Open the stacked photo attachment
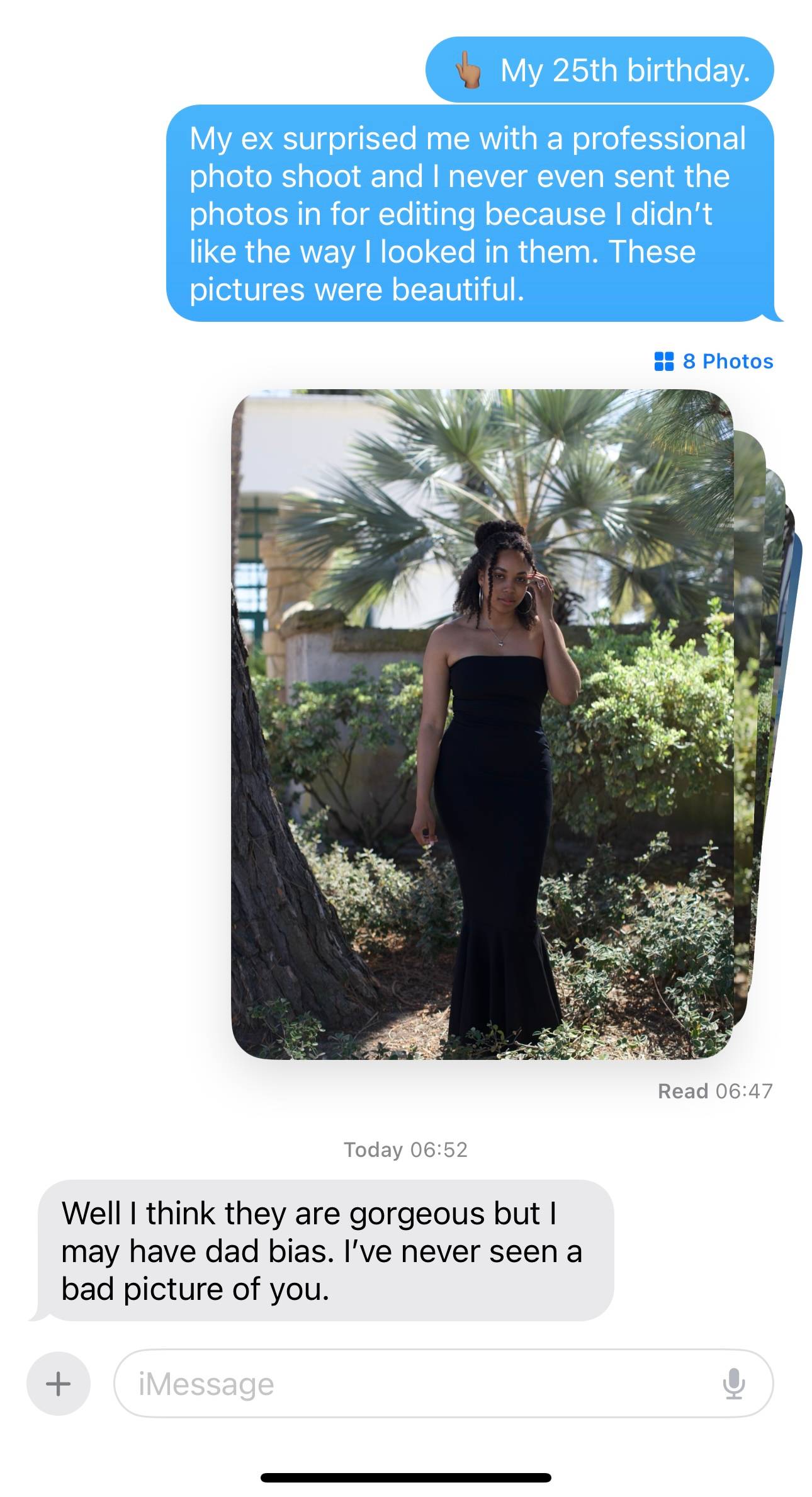Image resolution: width=812 pixels, height=1497 pixels. (x=482, y=724)
